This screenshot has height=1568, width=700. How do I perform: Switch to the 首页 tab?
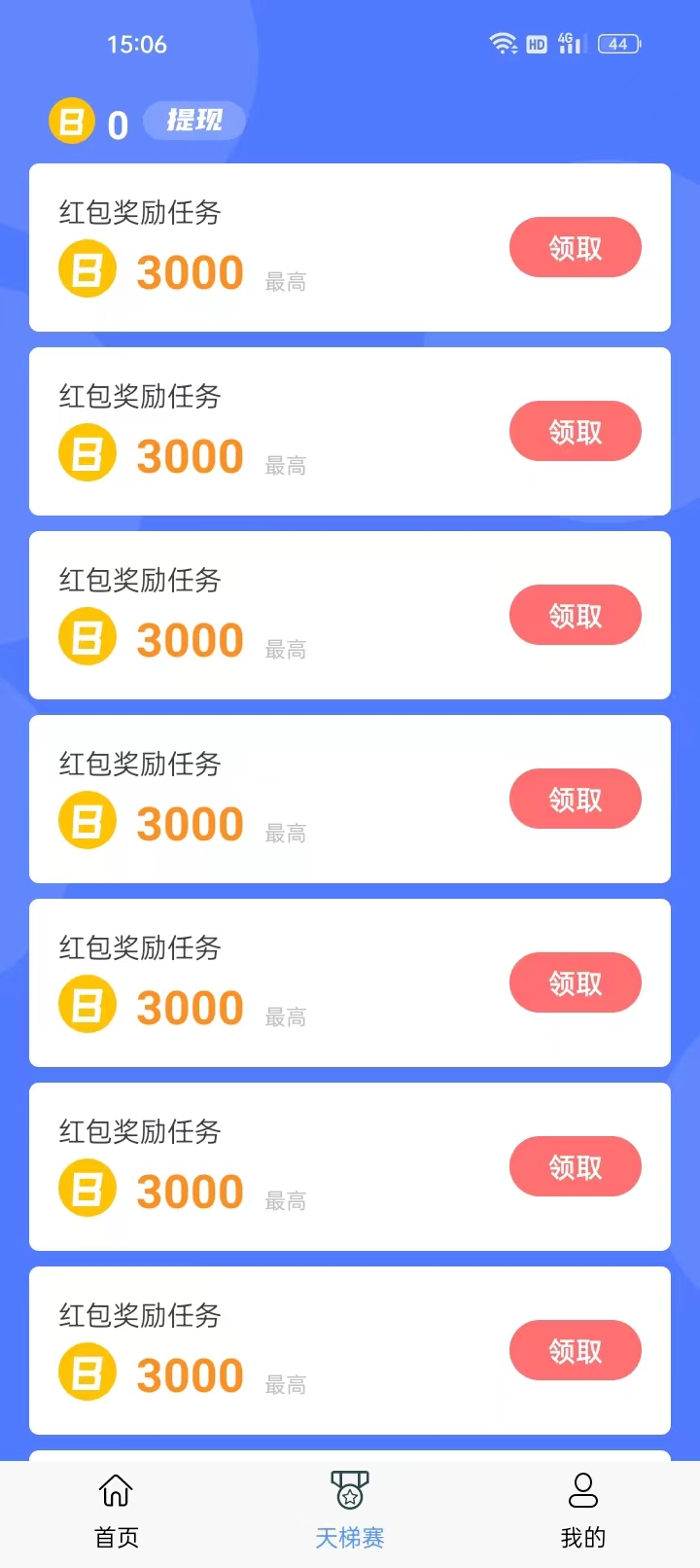tap(115, 1537)
